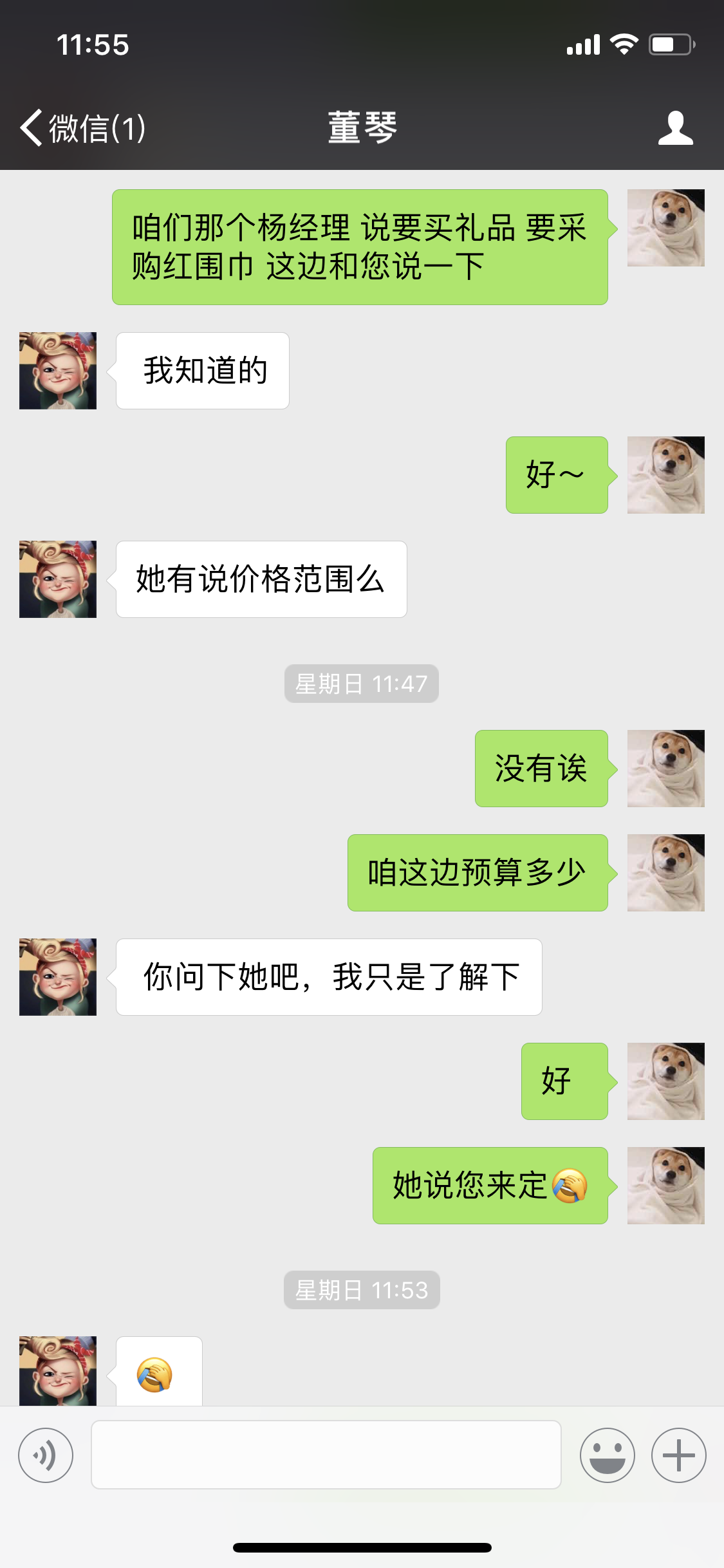The image size is (724, 1568).
Task: Open the emoji sticker picker
Action: click(x=607, y=1455)
